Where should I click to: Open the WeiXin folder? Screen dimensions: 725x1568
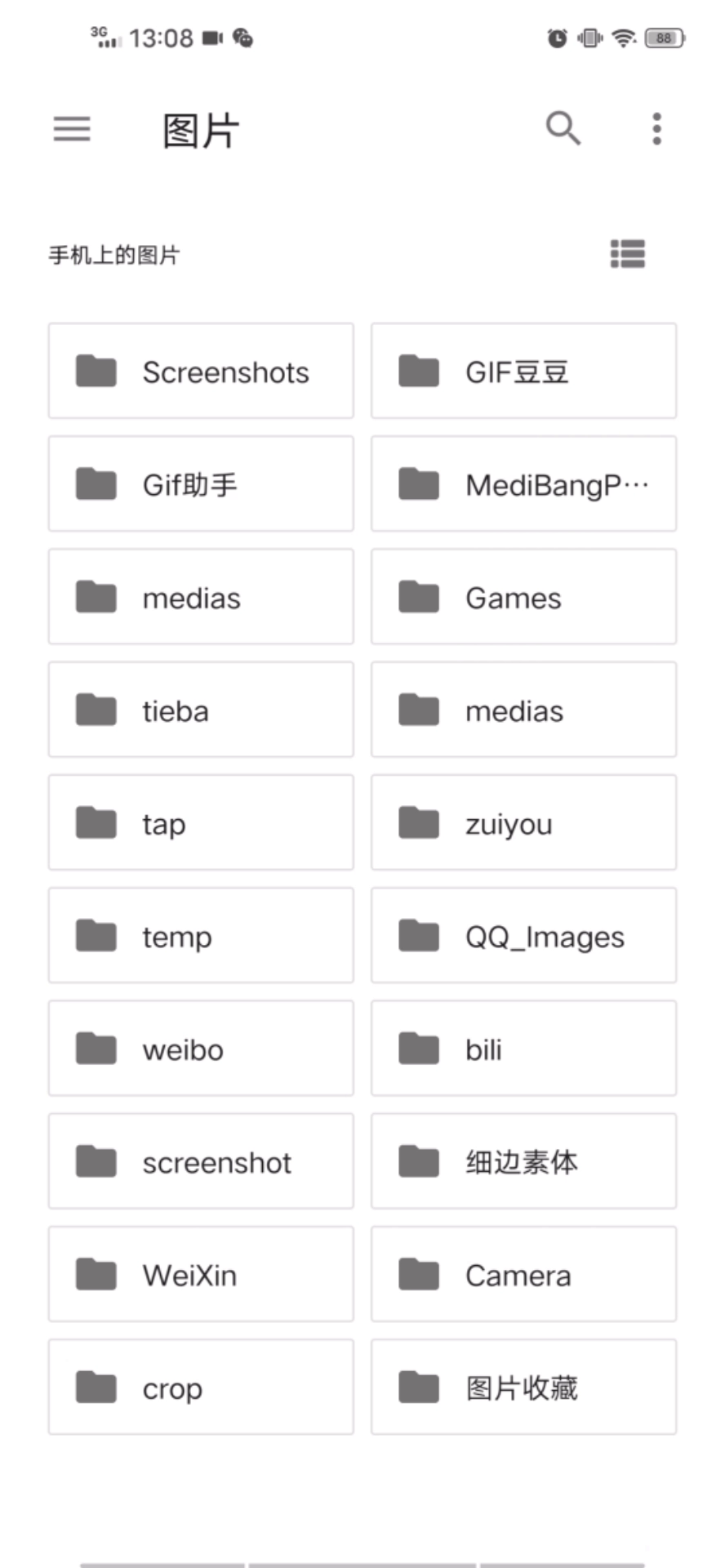(x=201, y=1274)
